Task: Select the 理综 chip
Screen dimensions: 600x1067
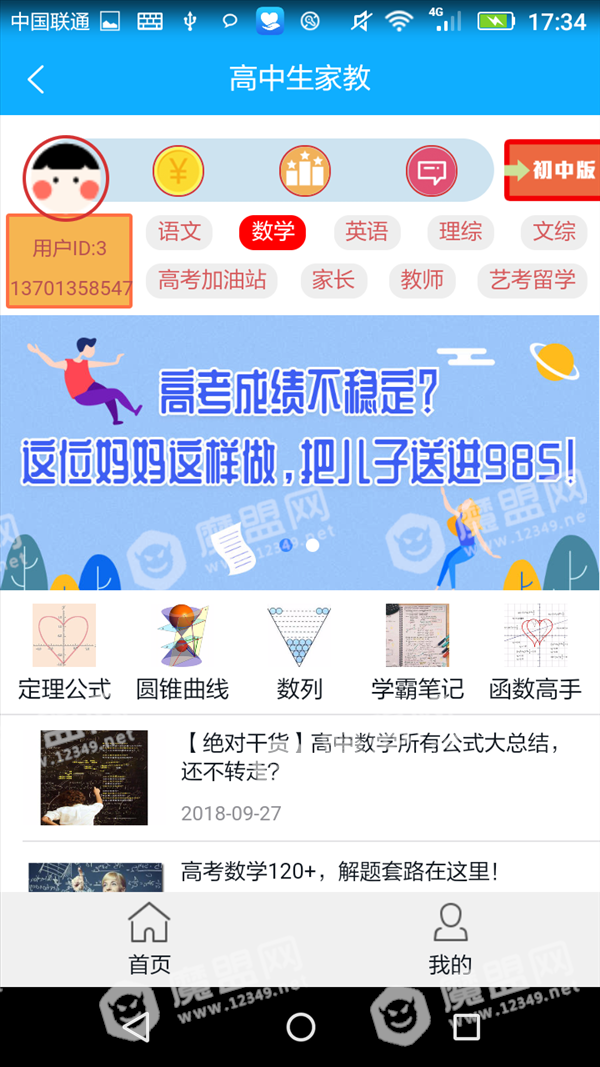Action: click(x=461, y=233)
